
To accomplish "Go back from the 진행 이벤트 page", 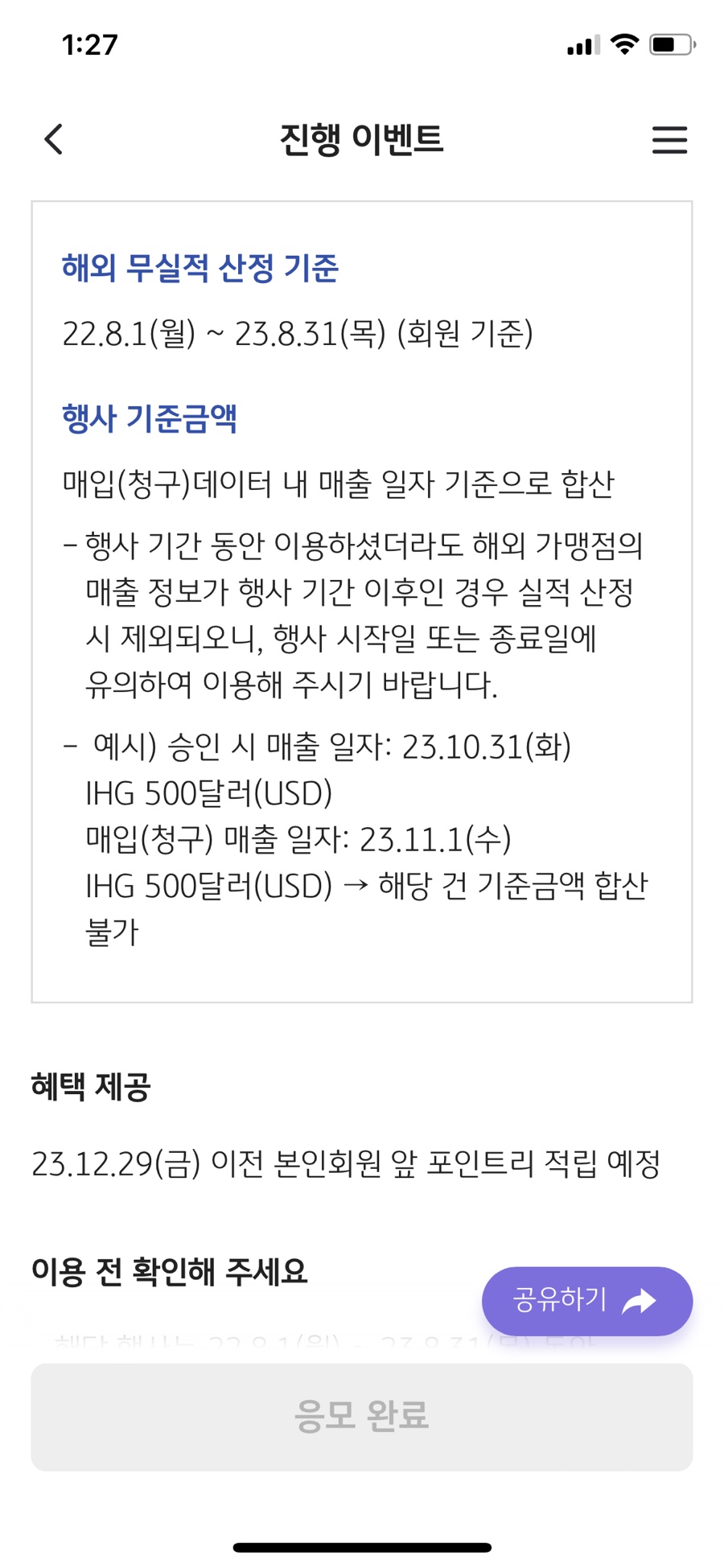I will [54, 139].
